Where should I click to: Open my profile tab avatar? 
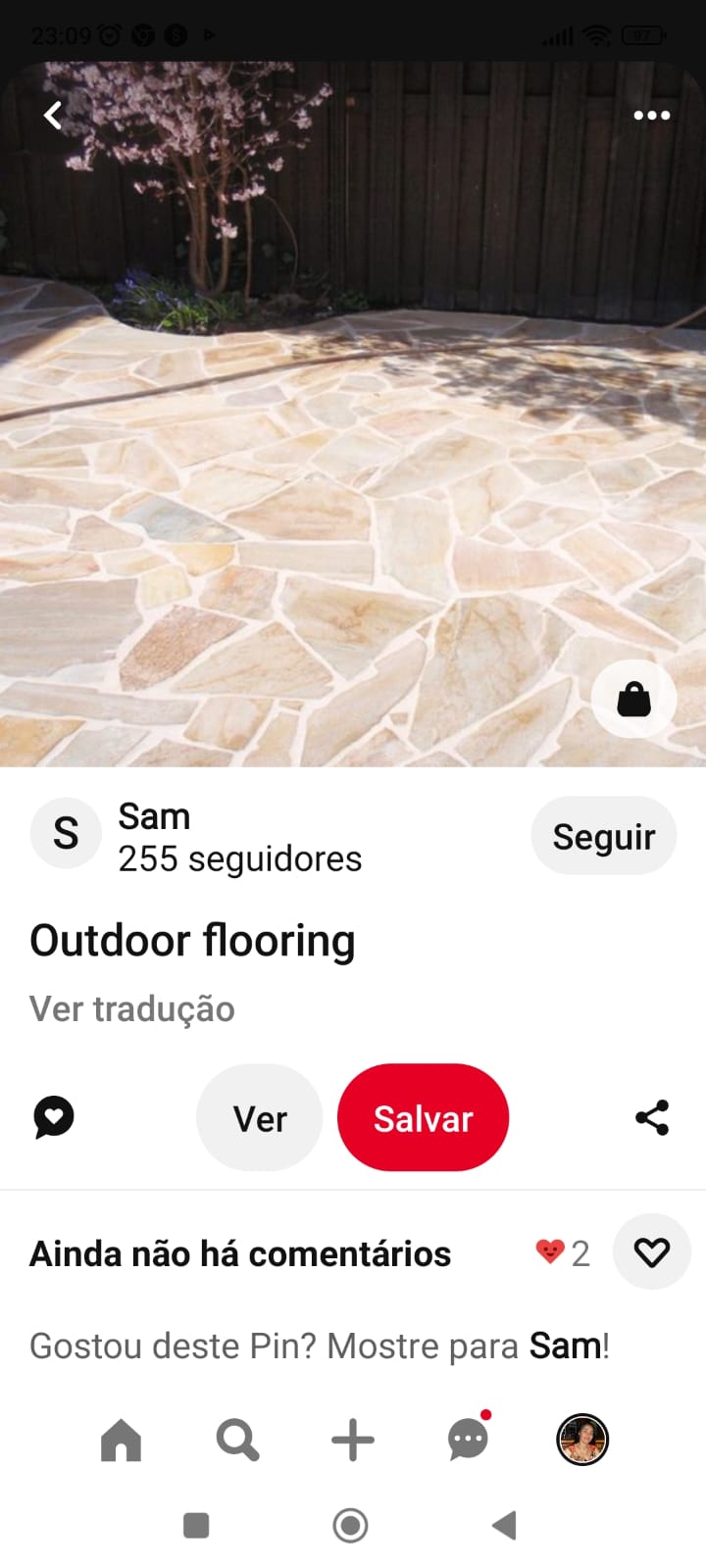tap(582, 1441)
